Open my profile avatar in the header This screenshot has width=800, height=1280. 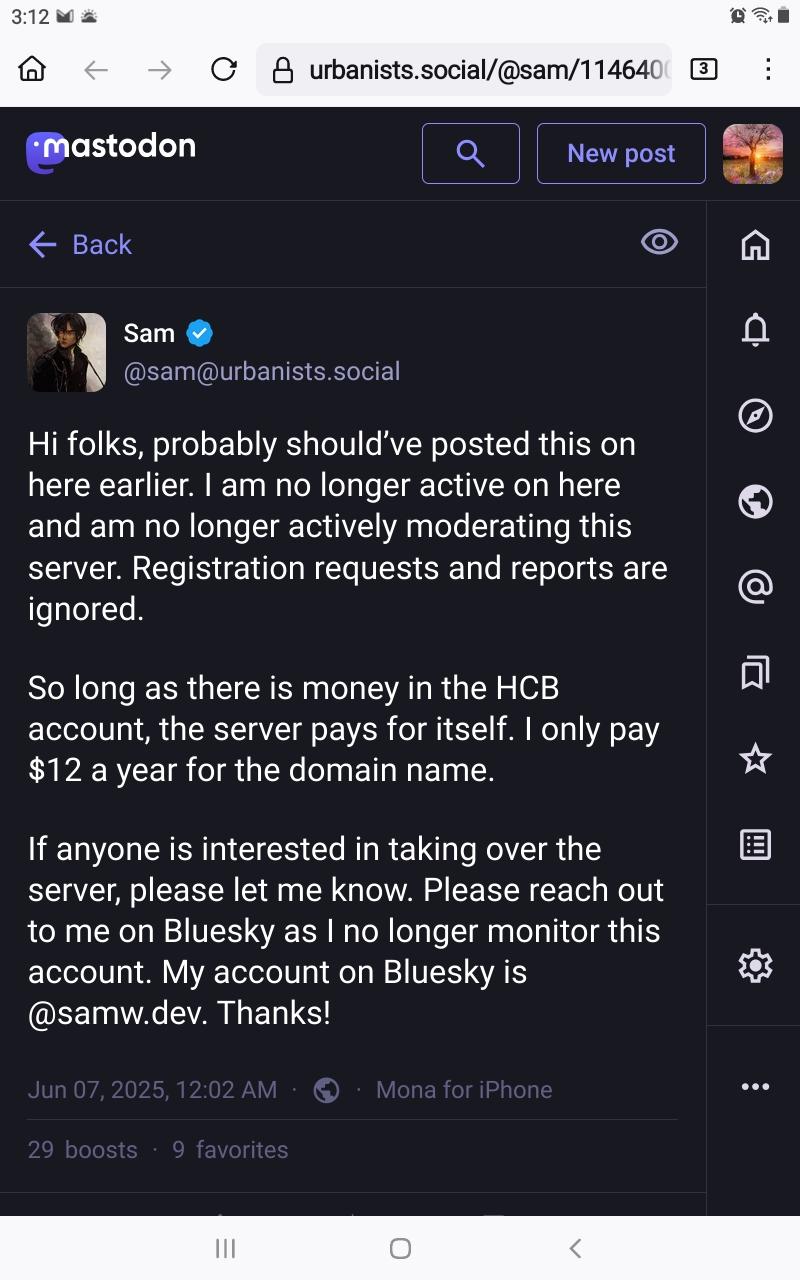tap(752, 153)
